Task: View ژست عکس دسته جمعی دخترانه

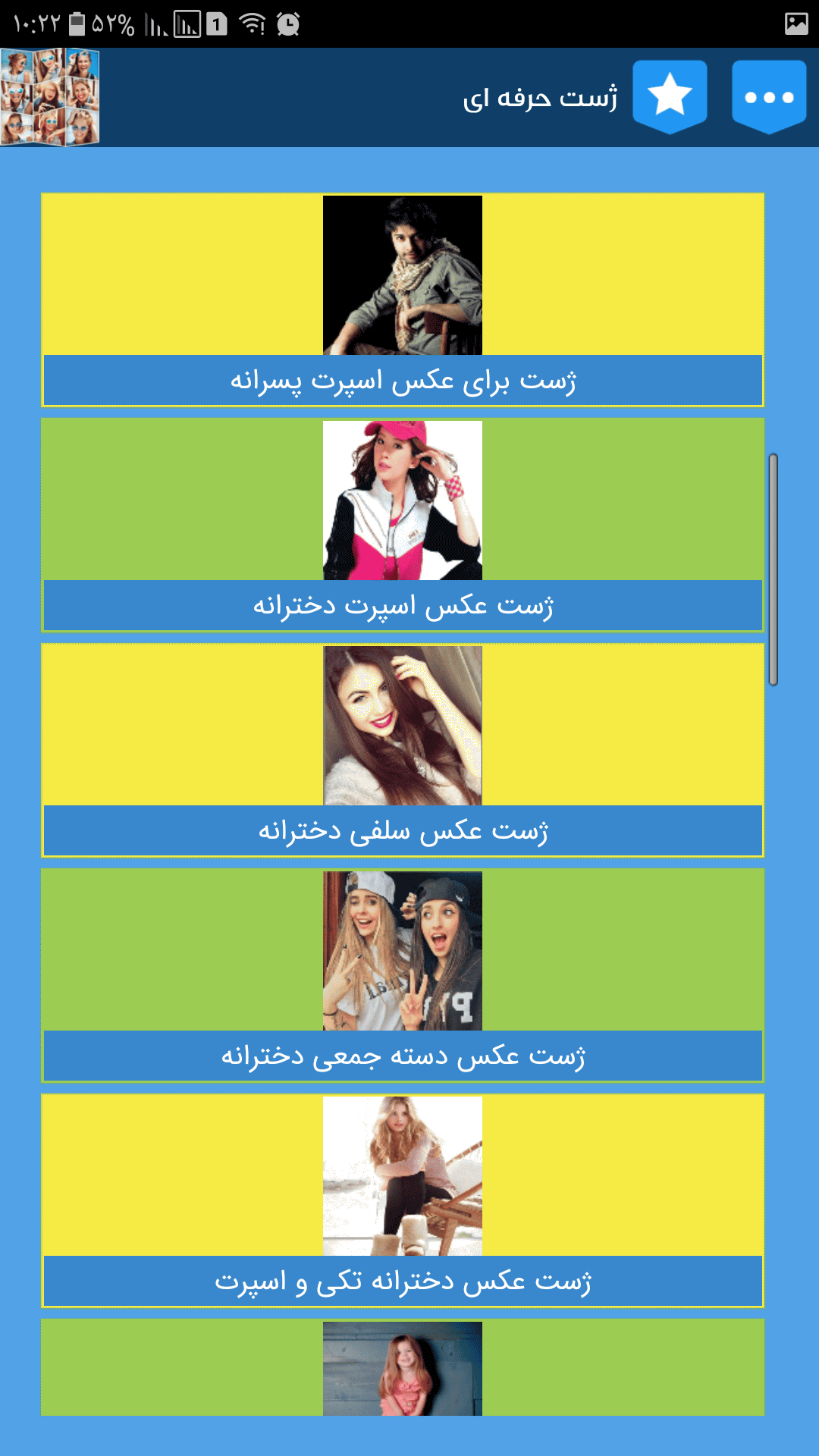Action: point(403,976)
